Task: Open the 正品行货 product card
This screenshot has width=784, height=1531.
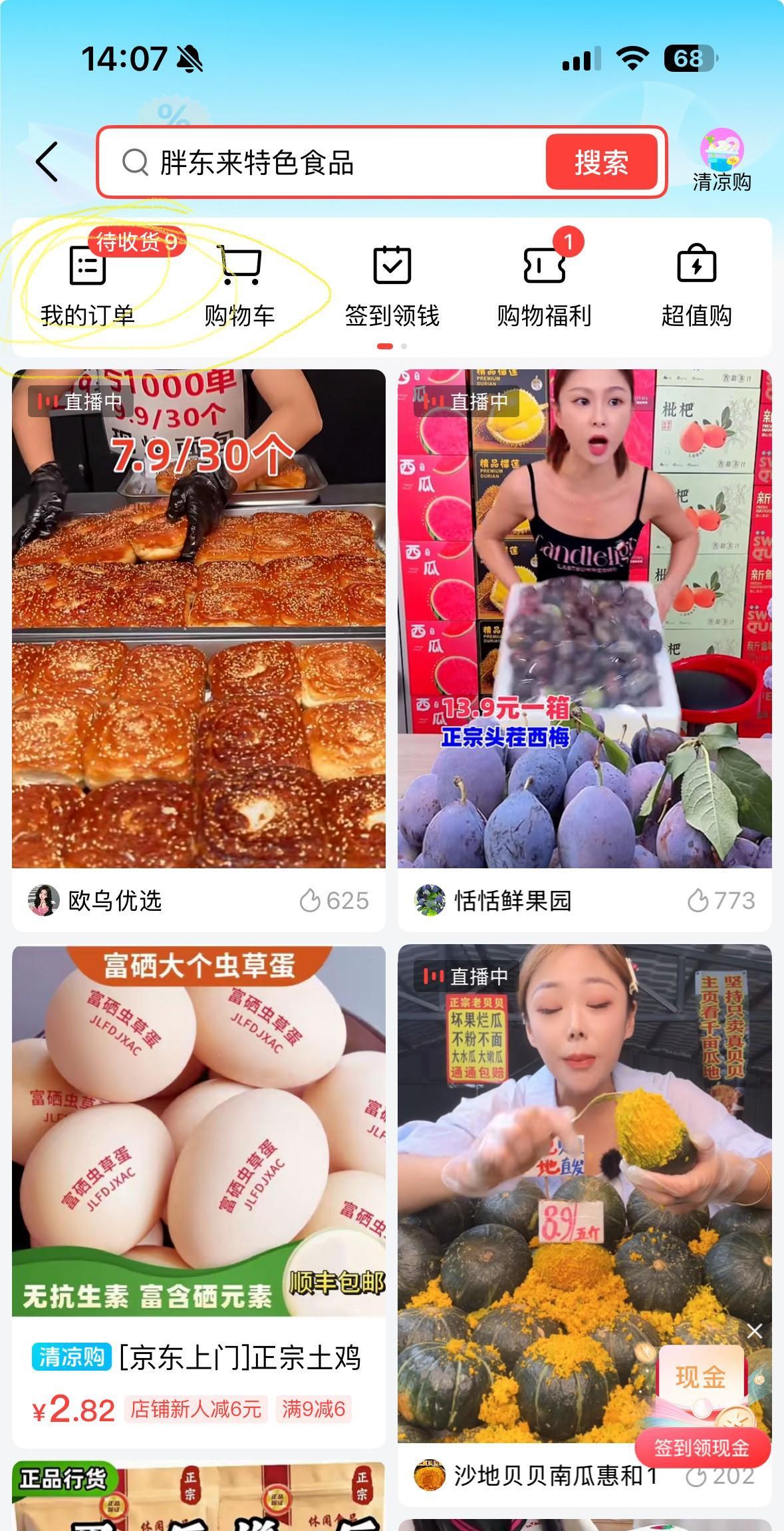Action: tap(198, 1497)
